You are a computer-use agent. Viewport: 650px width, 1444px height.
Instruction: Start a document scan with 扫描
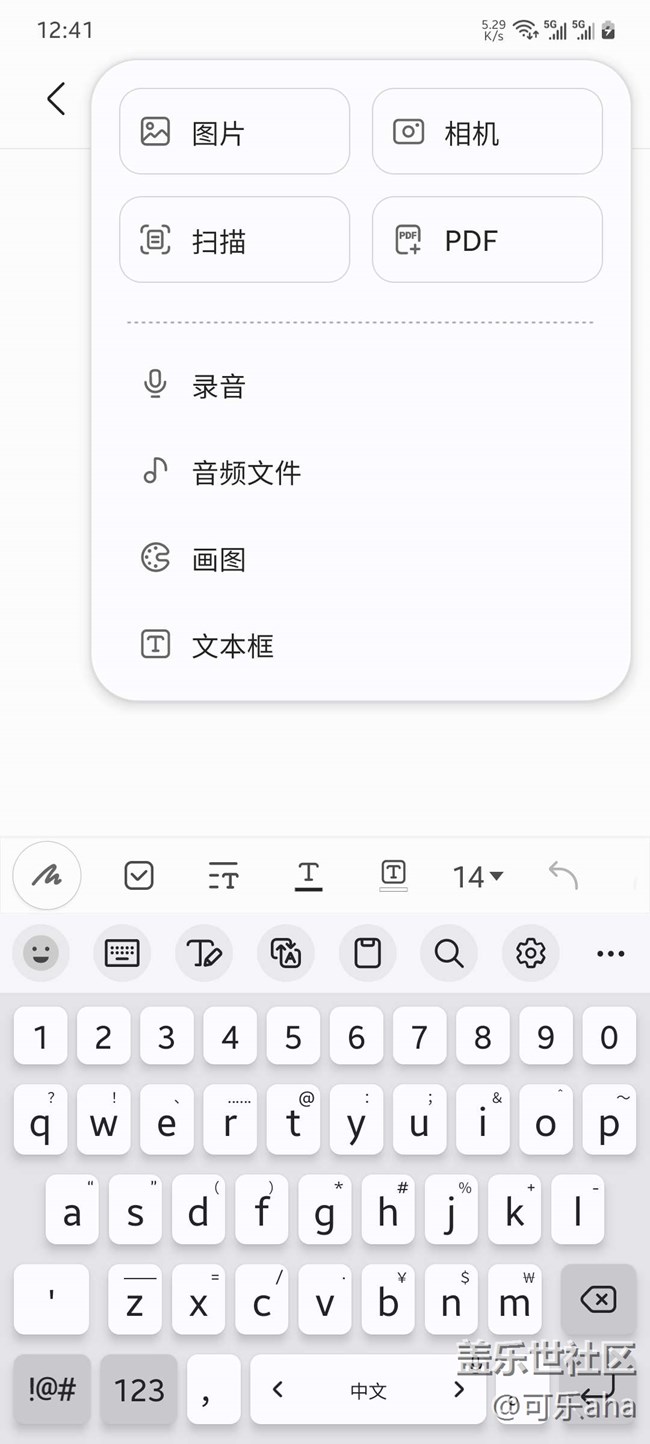click(234, 240)
